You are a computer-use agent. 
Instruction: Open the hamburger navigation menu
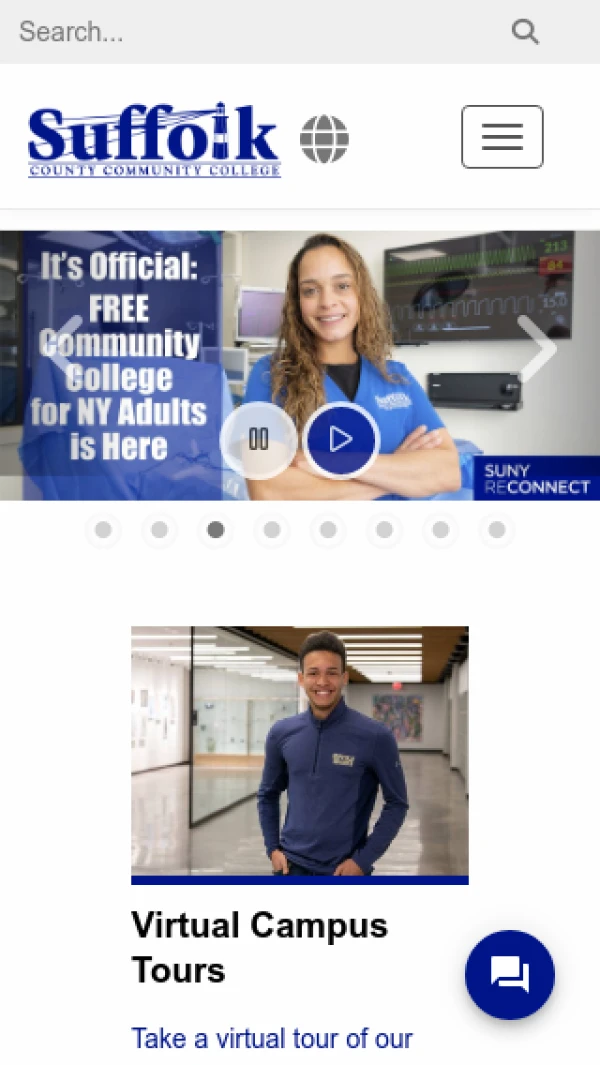click(x=502, y=137)
